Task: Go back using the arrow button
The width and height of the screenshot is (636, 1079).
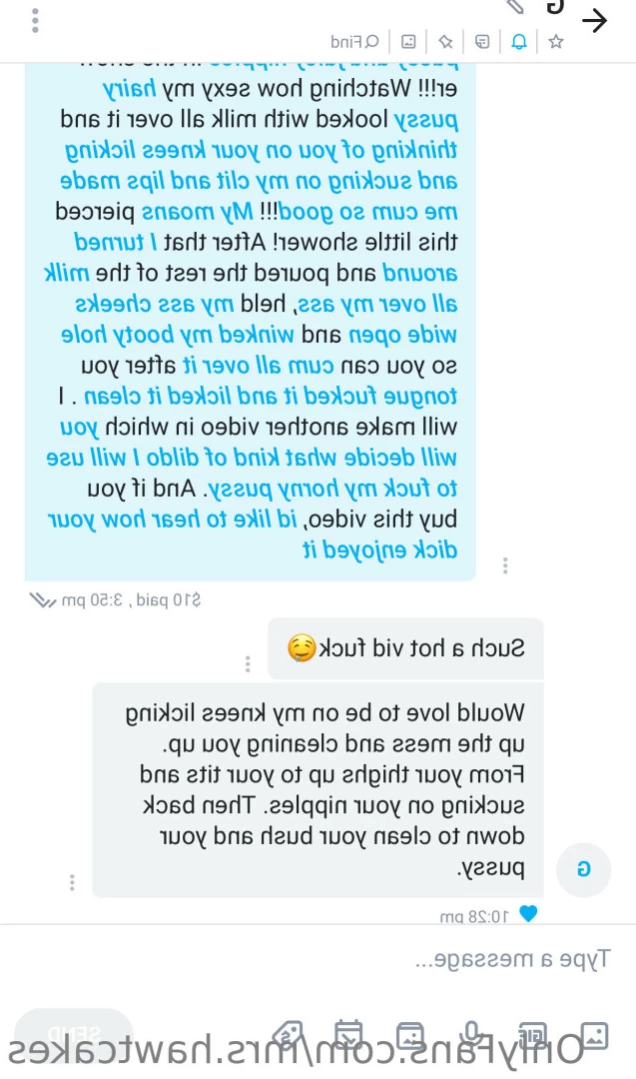Action: click(x=595, y=20)
